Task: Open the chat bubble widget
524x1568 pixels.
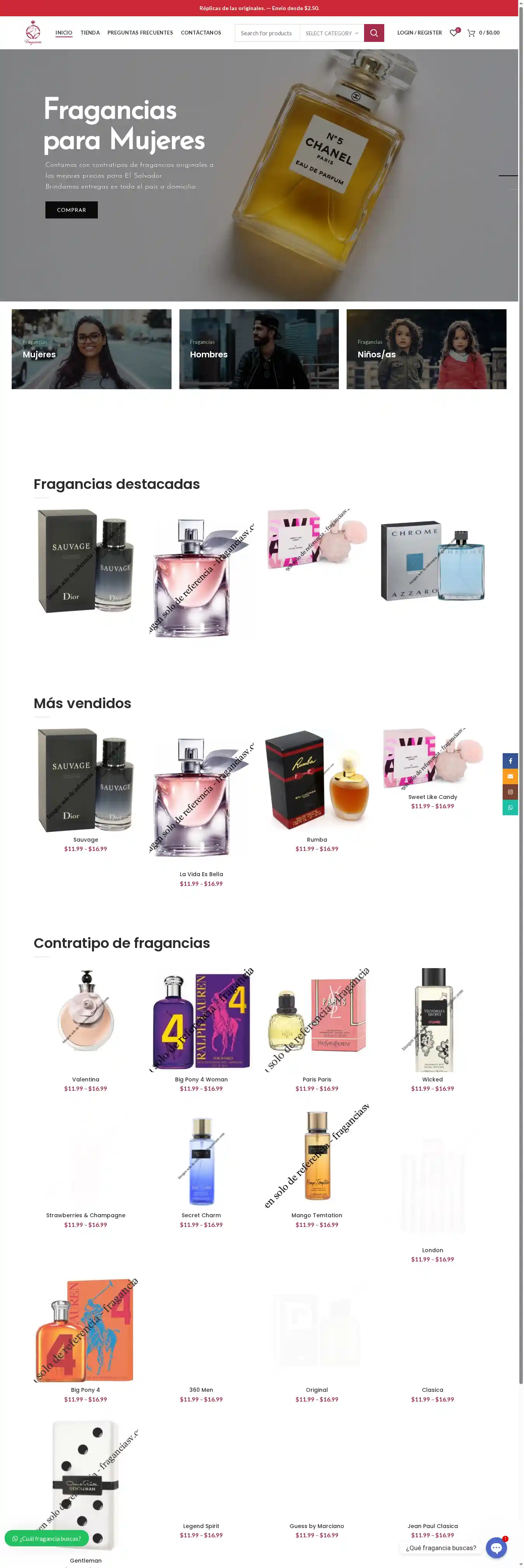Action: [496, 1548]
